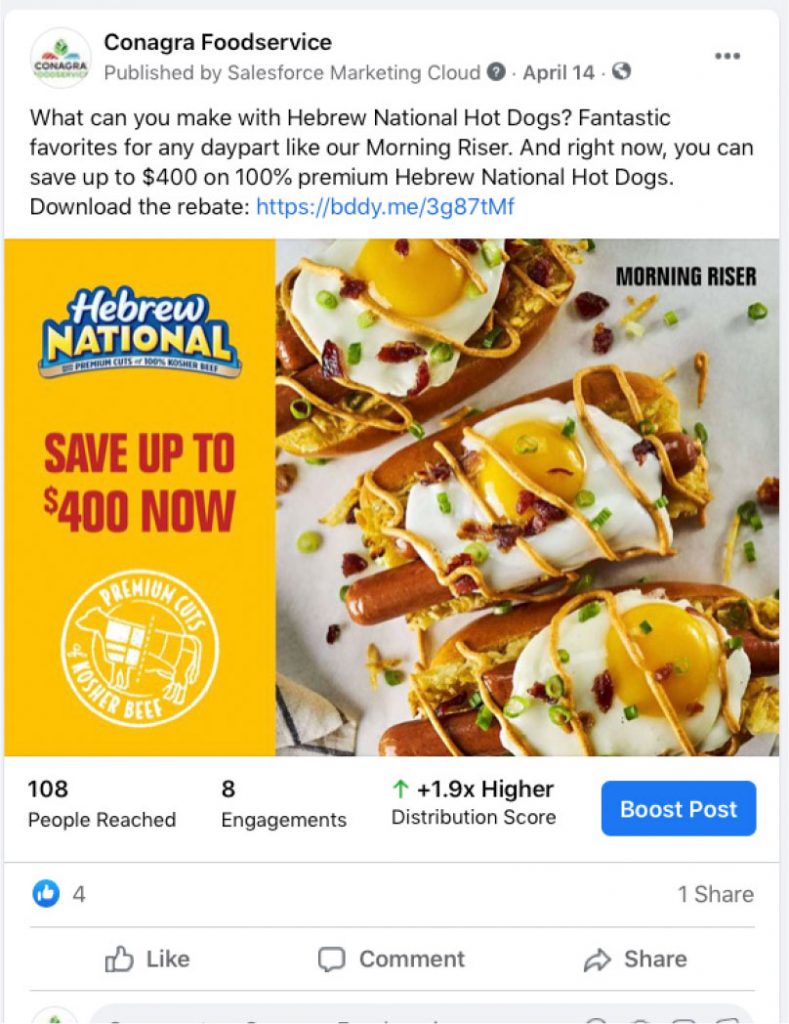
Task: Open the Conagra Foodservice page name
Action: point(217,42)
